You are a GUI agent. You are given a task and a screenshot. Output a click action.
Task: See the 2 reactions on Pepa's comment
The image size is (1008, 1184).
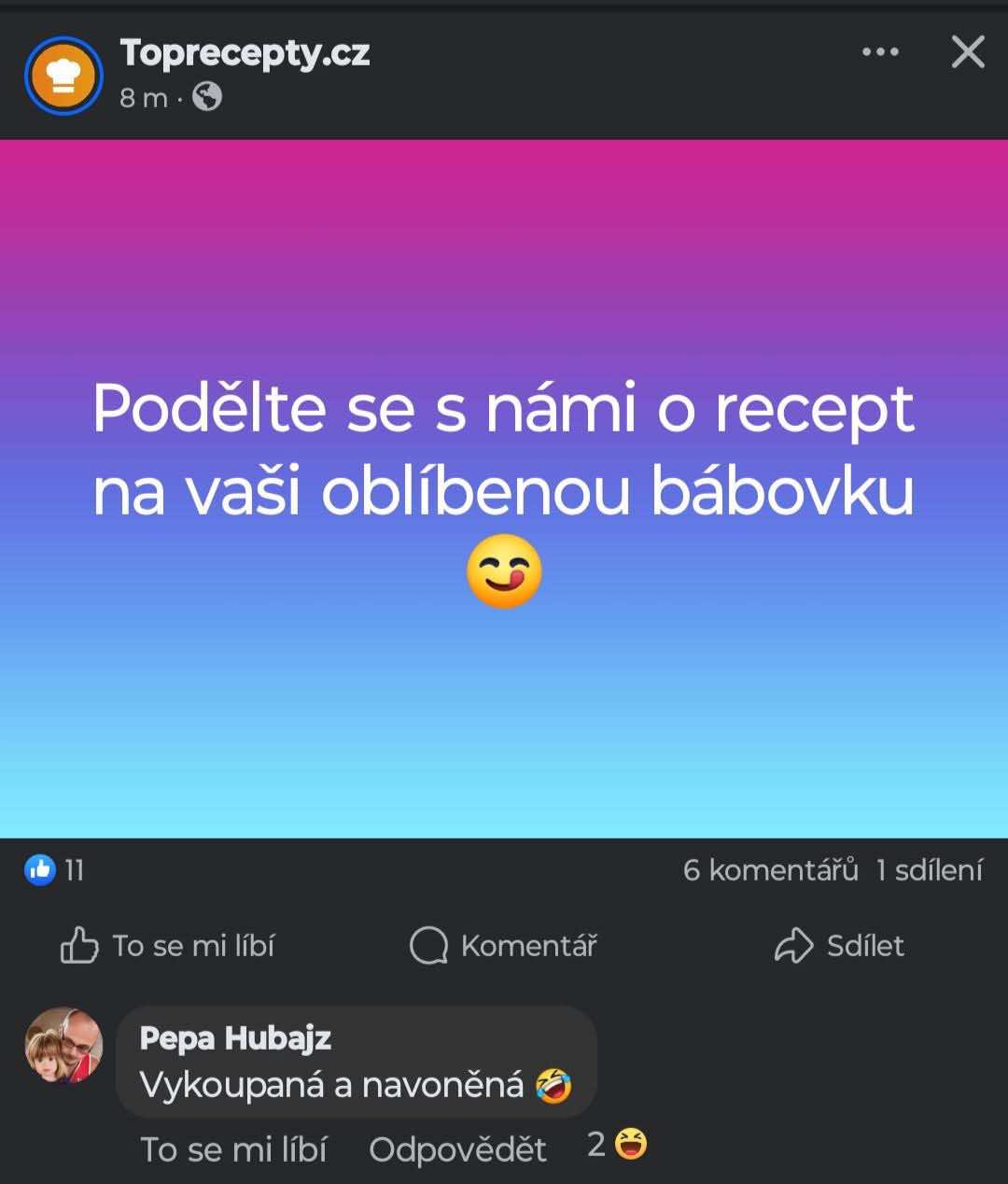tap(618, 1145)
